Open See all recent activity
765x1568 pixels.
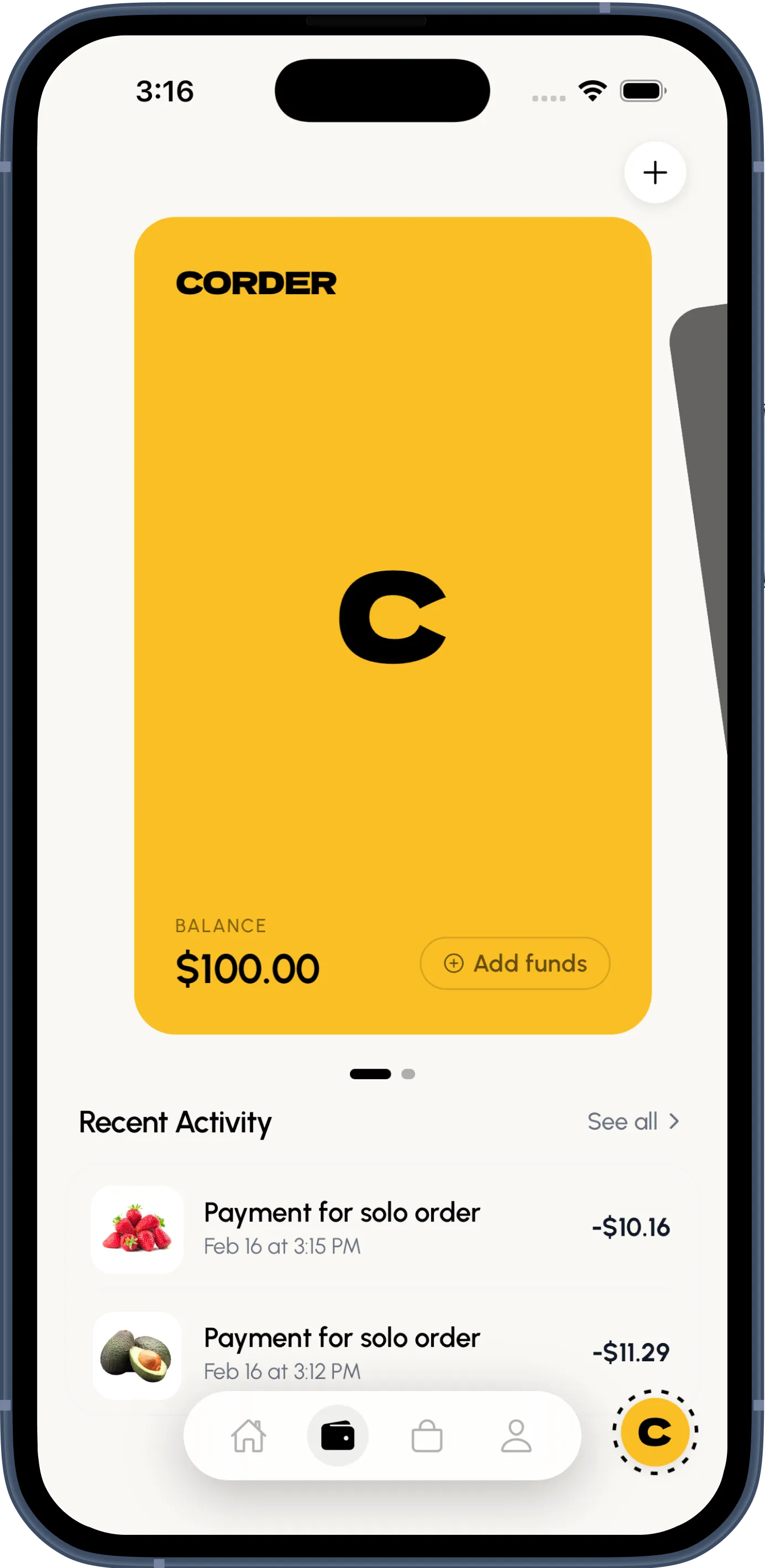point(633,1121)
